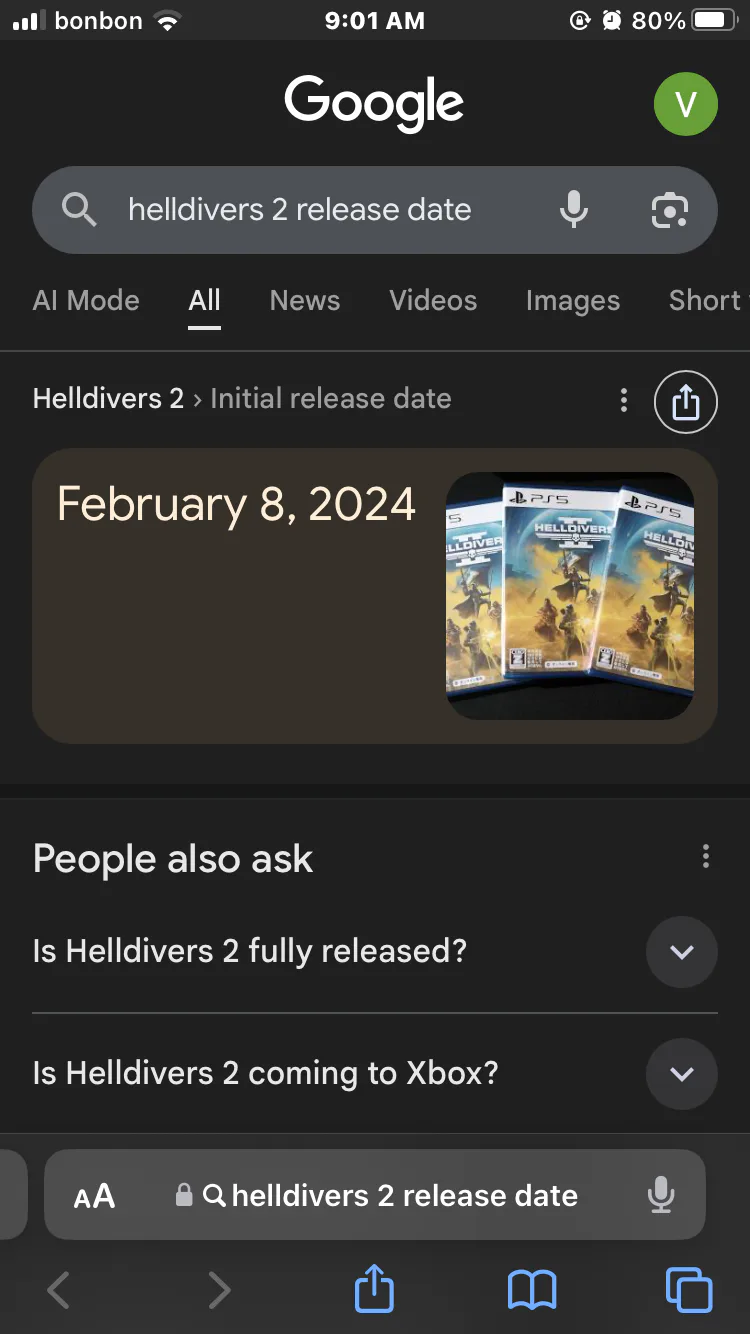Open People also ask options menu
750x1334 pixels.
click(706, 857)
